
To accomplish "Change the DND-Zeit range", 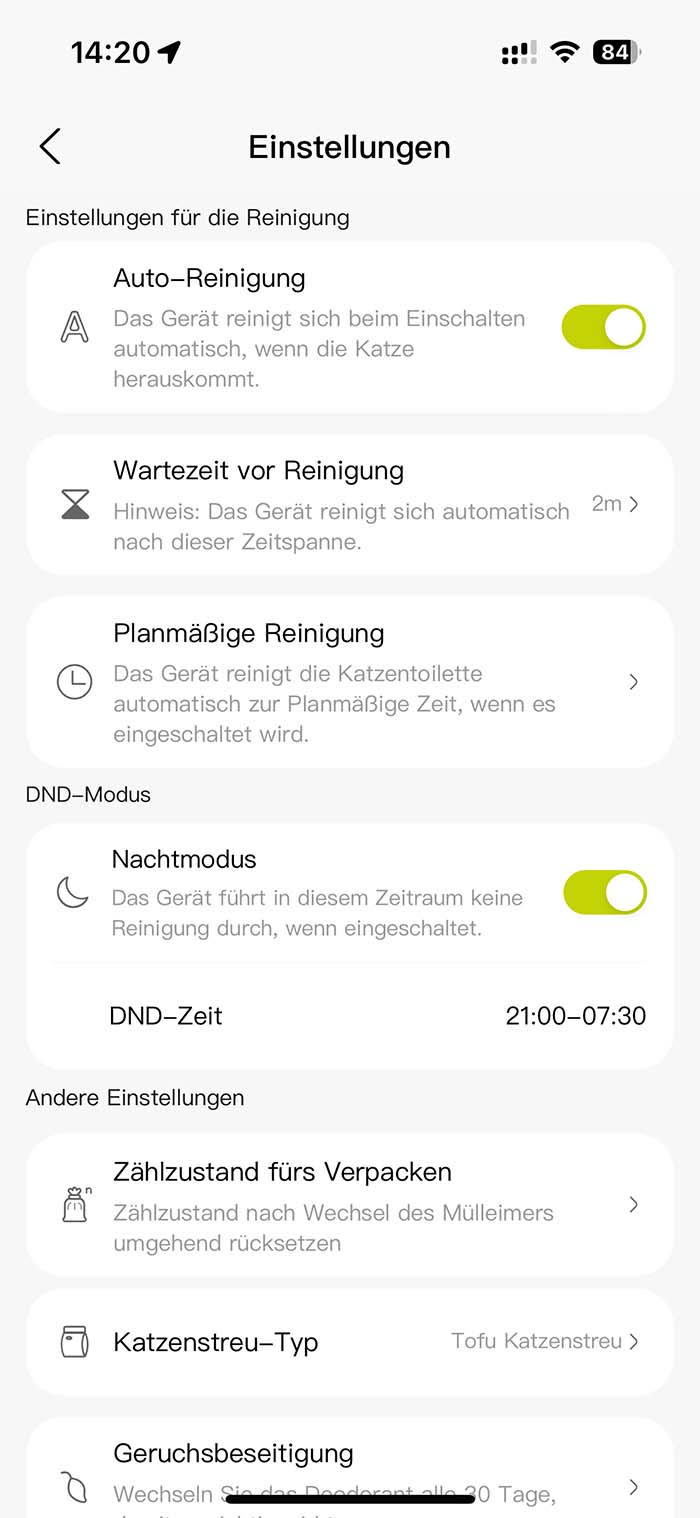I will (575, 1016).
